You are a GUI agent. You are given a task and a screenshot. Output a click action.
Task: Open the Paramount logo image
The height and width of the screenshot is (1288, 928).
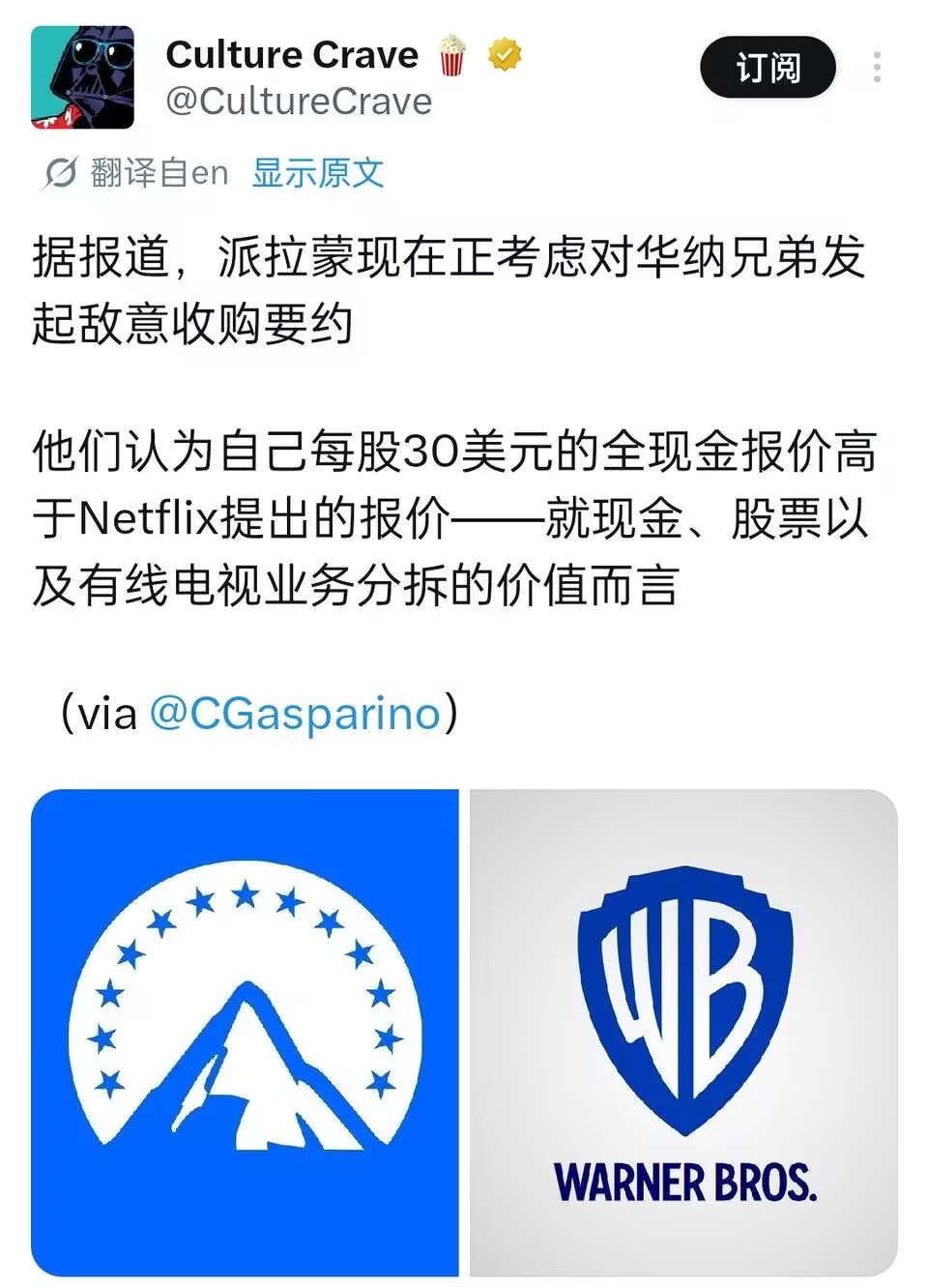[x=245, y=1033]
